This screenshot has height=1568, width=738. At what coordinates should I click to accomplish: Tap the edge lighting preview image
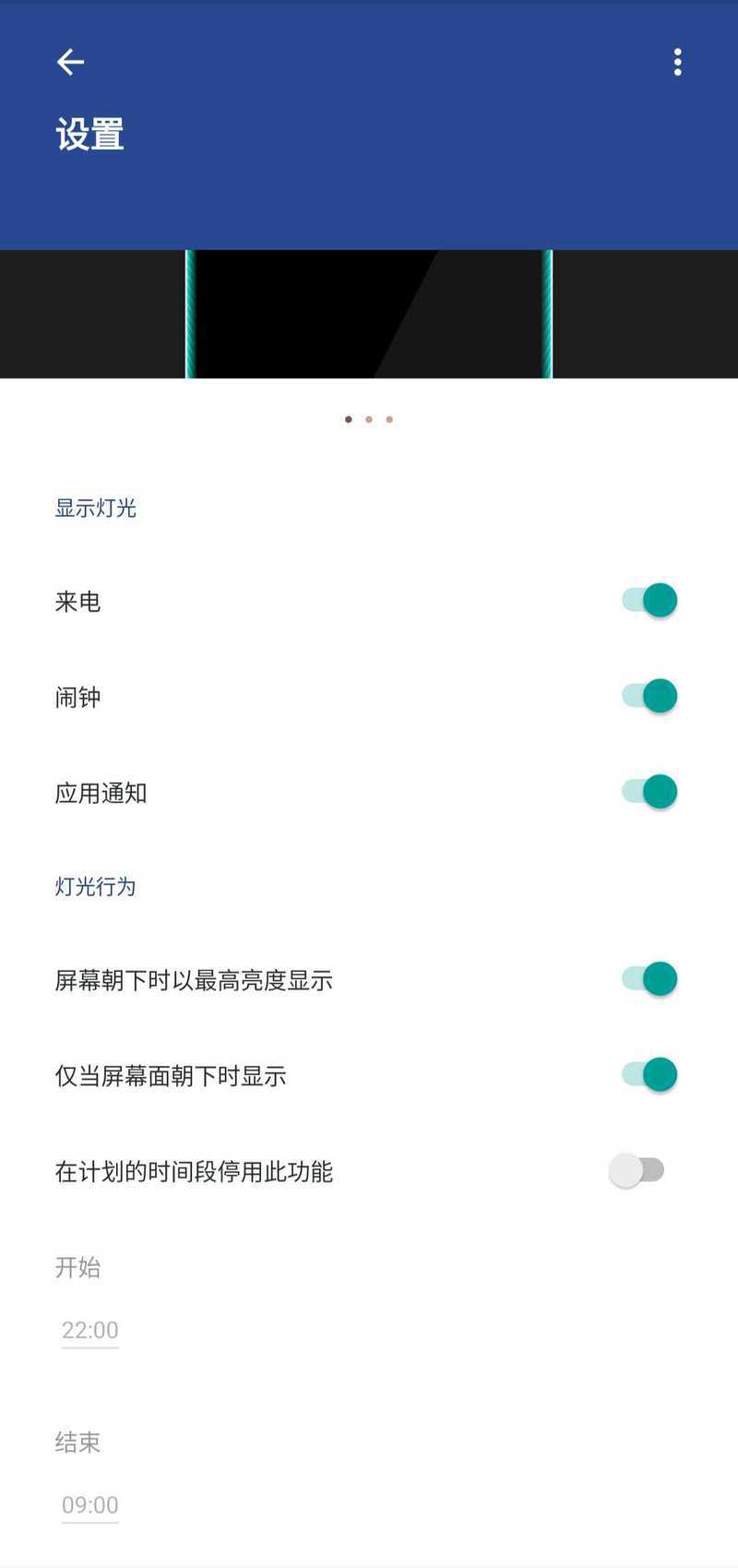[369, 314]
